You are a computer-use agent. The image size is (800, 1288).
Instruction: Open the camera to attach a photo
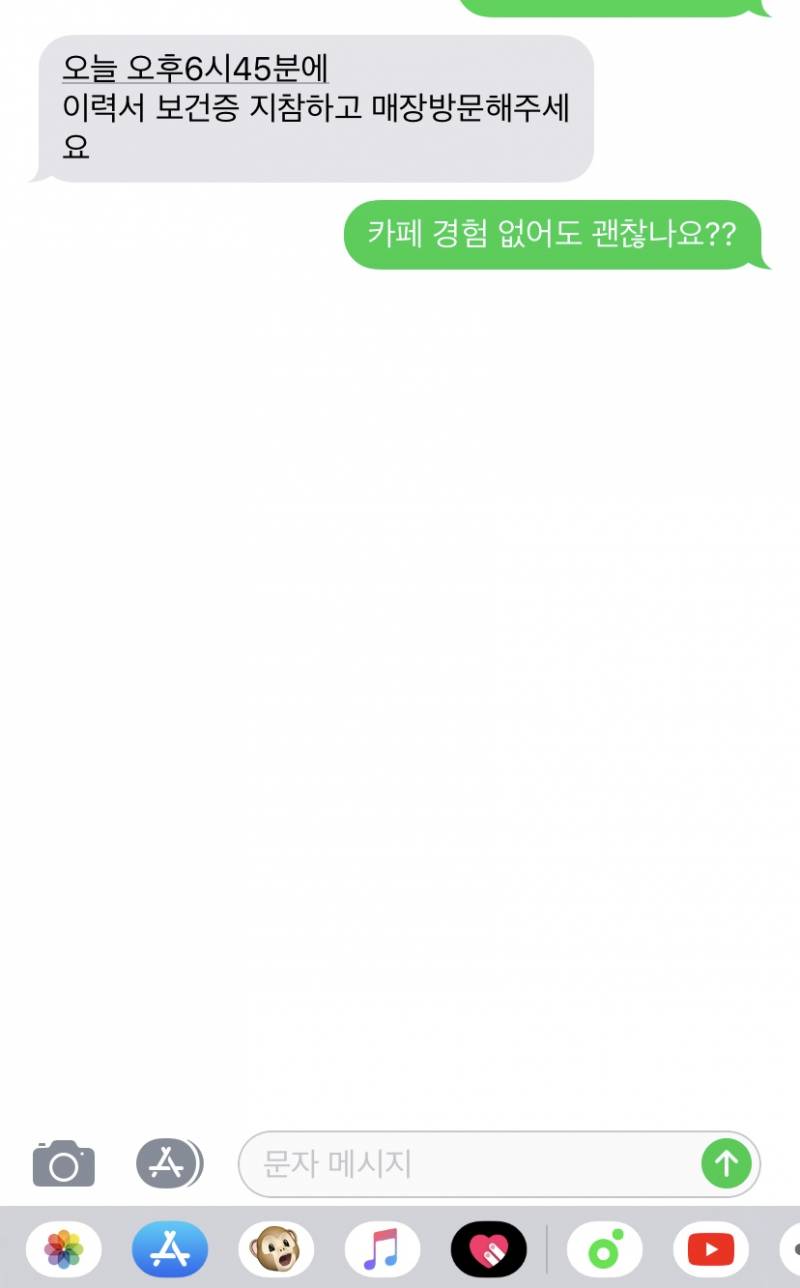63,1164
